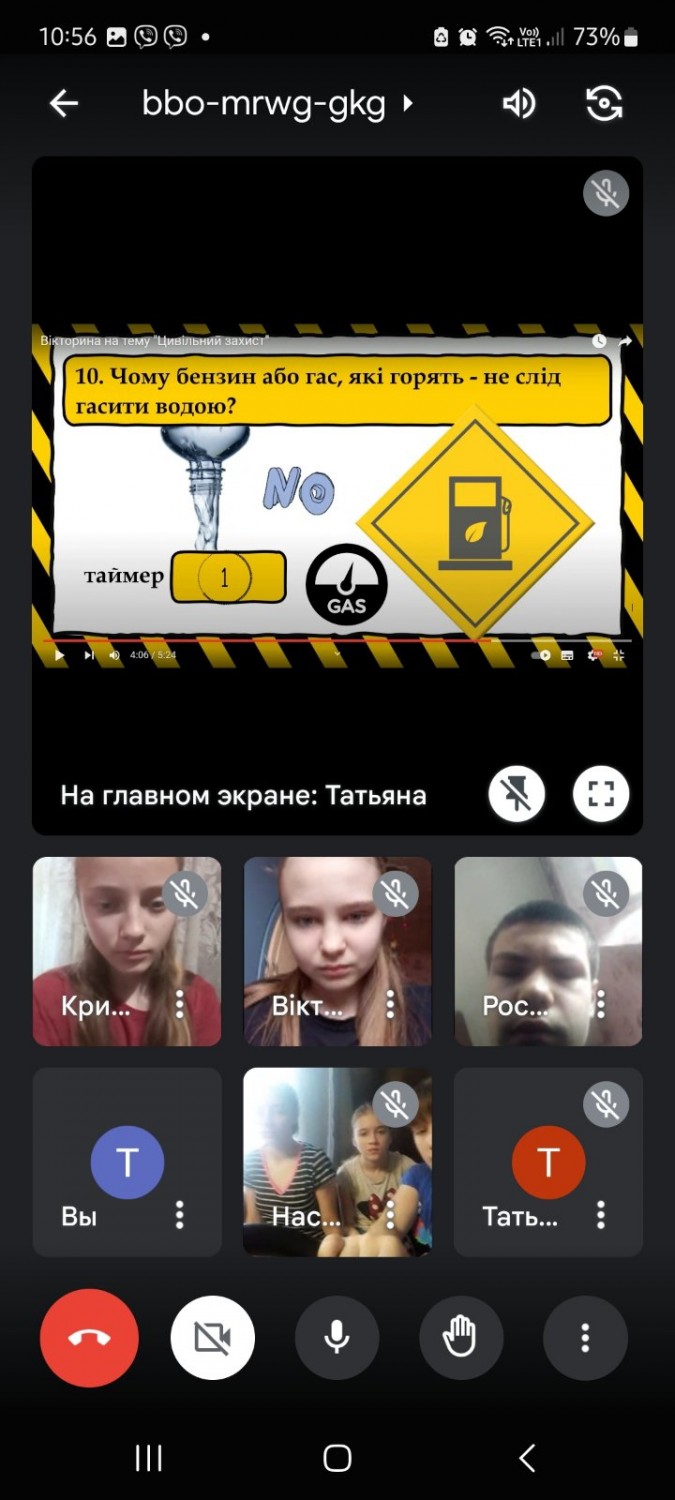675x1500 pixels.
Task: Open options on your own Вы tile
Action: click(x=180, y=1215)
